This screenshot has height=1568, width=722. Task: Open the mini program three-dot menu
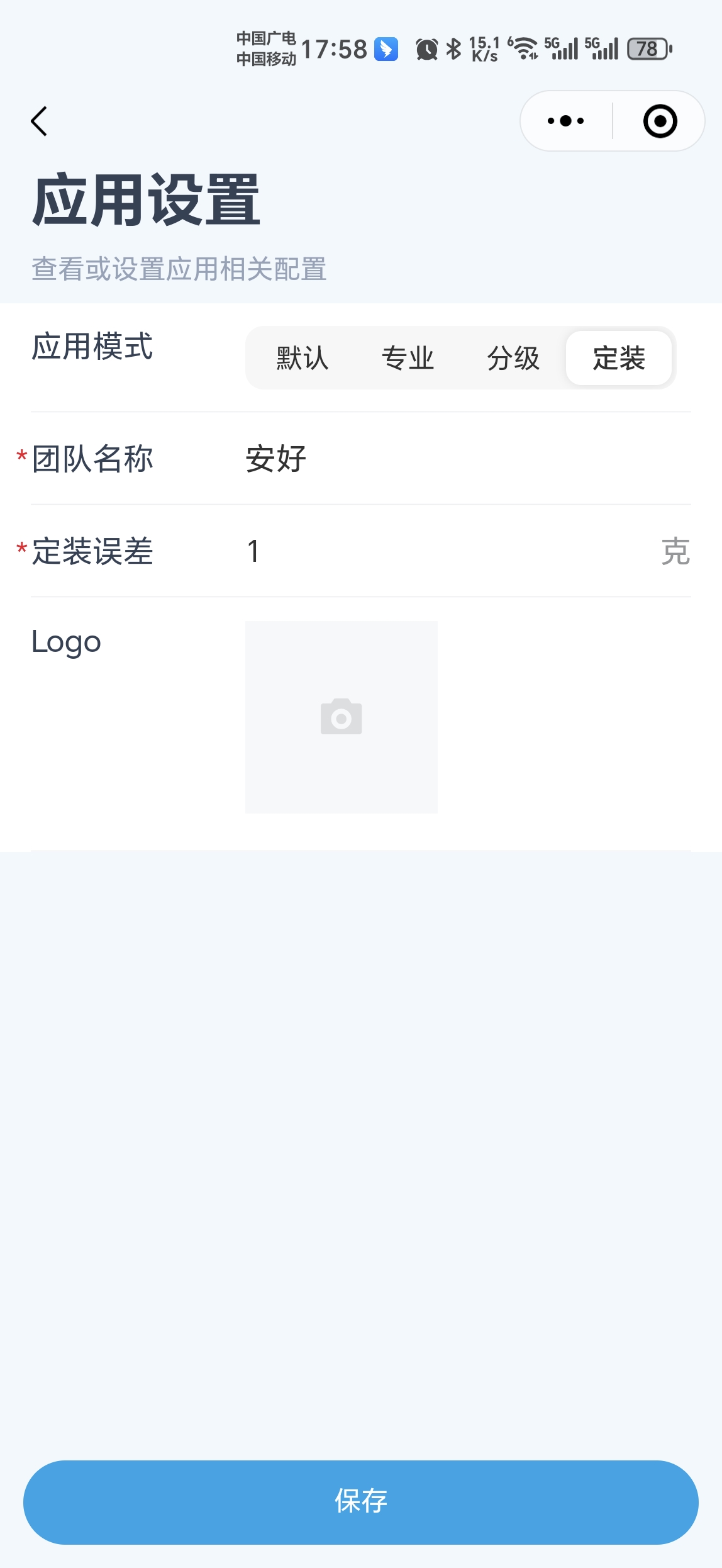tap(565, 121)
